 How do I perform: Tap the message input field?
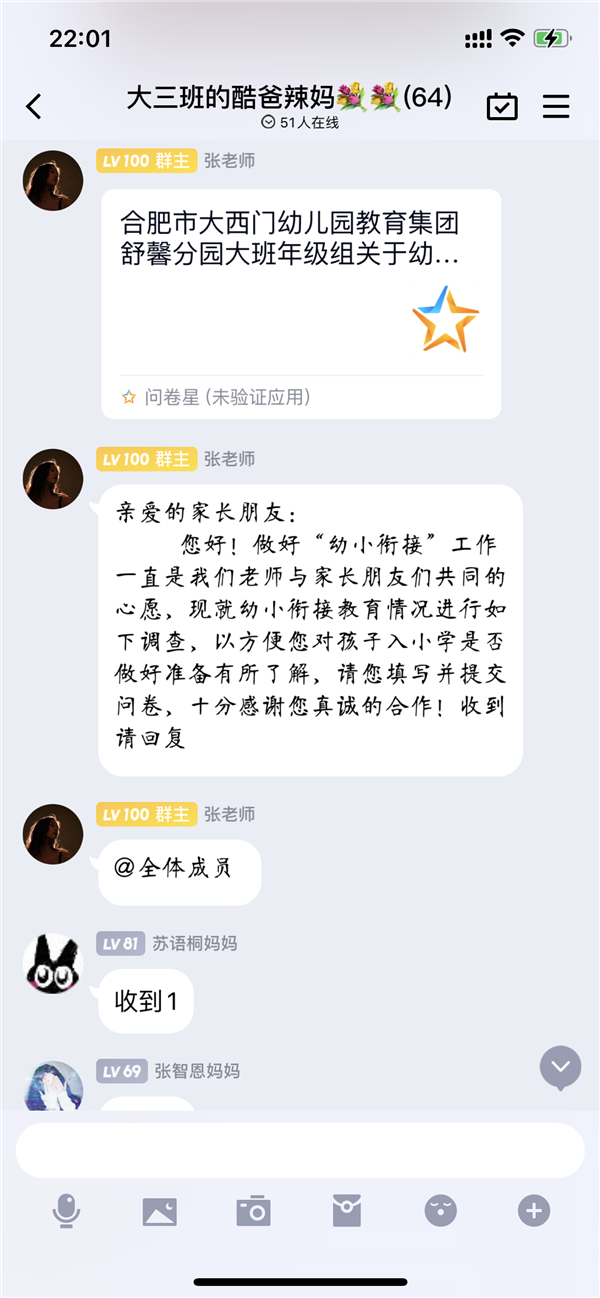point(300,1150)
